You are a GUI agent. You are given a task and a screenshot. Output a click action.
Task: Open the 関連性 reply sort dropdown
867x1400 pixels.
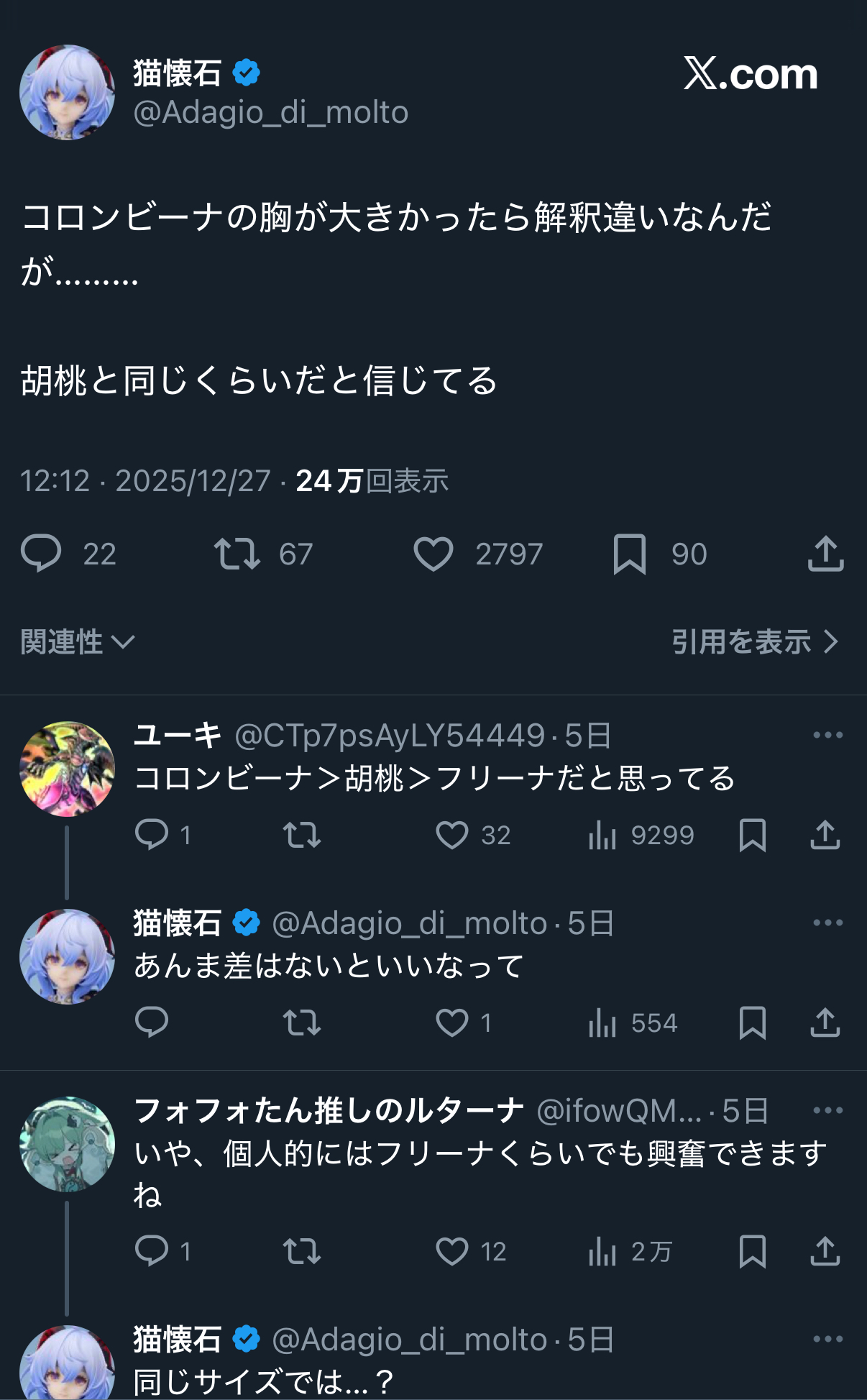(77, 642)
